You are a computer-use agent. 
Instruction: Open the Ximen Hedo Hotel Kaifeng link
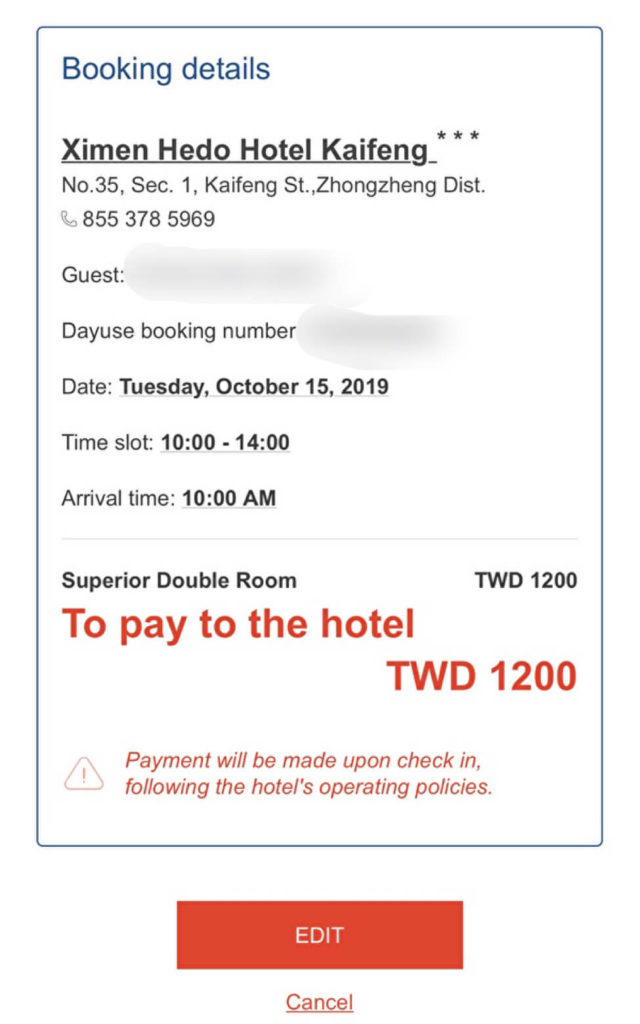tap(246, 150)
